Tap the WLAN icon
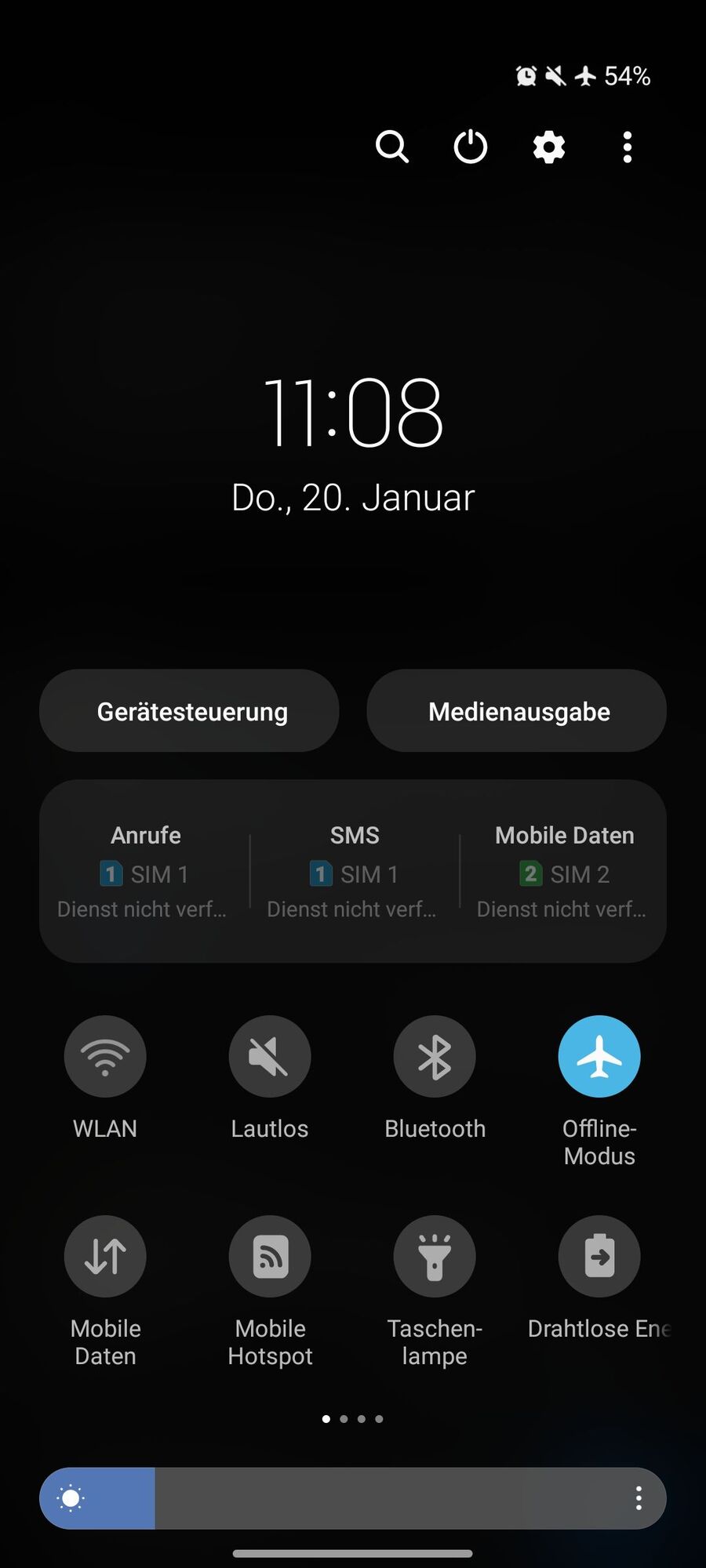706x1568 pixels. [x=104, y=1055]
